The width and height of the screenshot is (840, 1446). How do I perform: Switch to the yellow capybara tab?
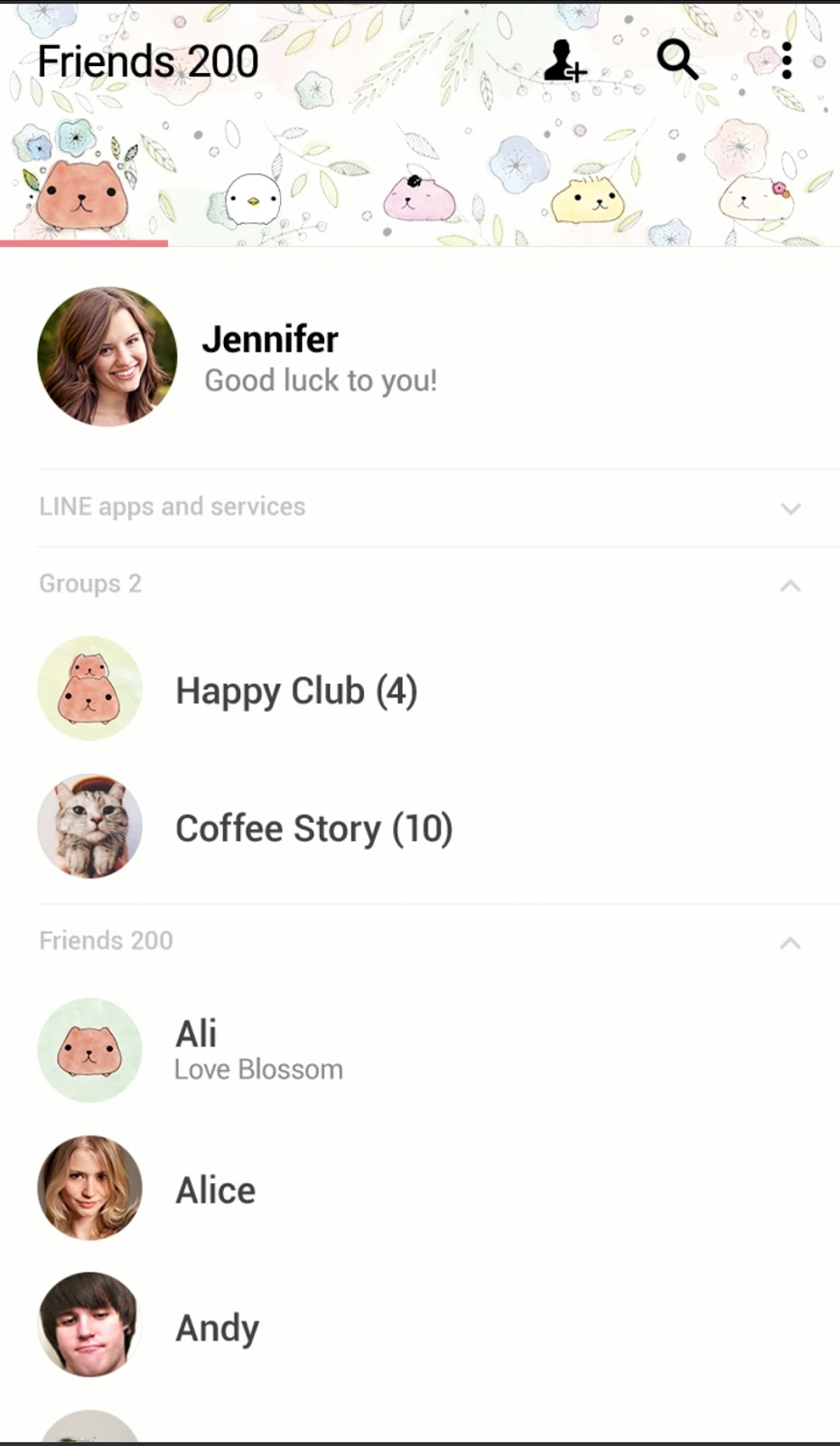click(x=588, y=199)
